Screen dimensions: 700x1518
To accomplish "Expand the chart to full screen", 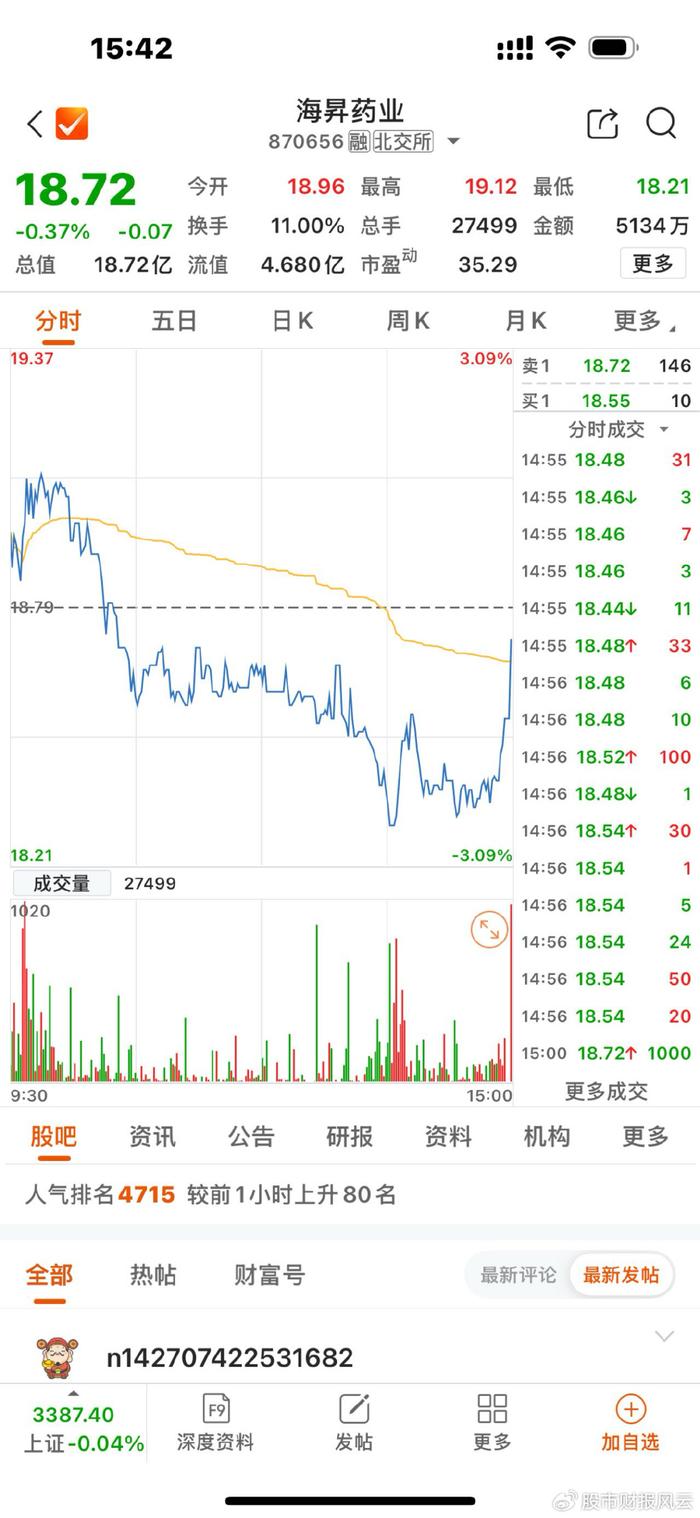I will coord(489,930).
